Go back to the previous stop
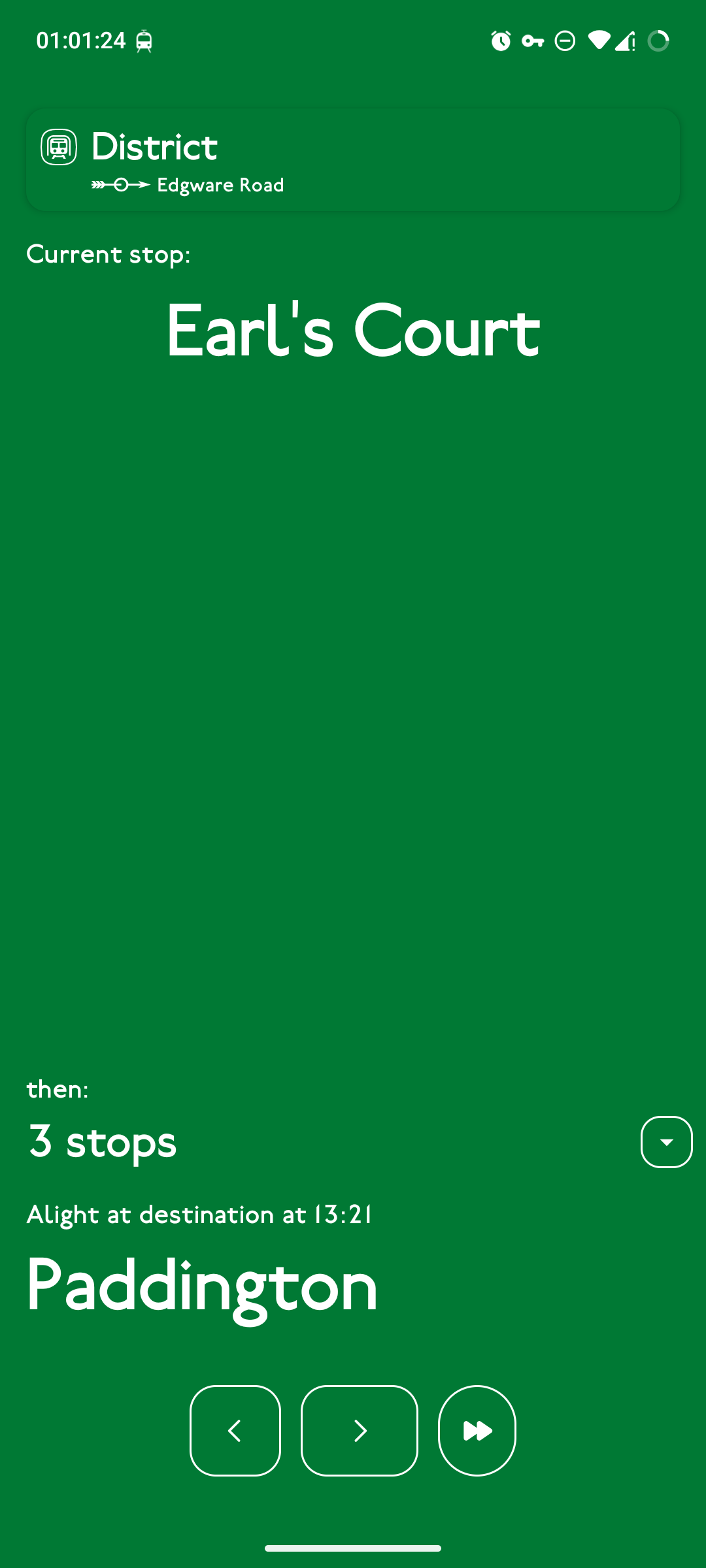Viewport: 706px width, 1568px height. 235,1431
